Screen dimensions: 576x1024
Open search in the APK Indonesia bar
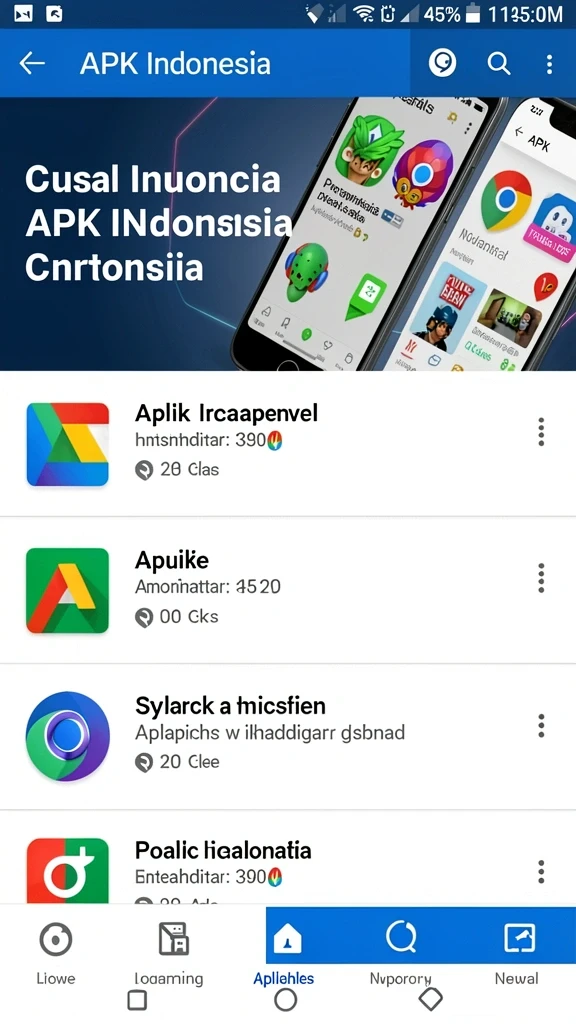coord(498,63)
